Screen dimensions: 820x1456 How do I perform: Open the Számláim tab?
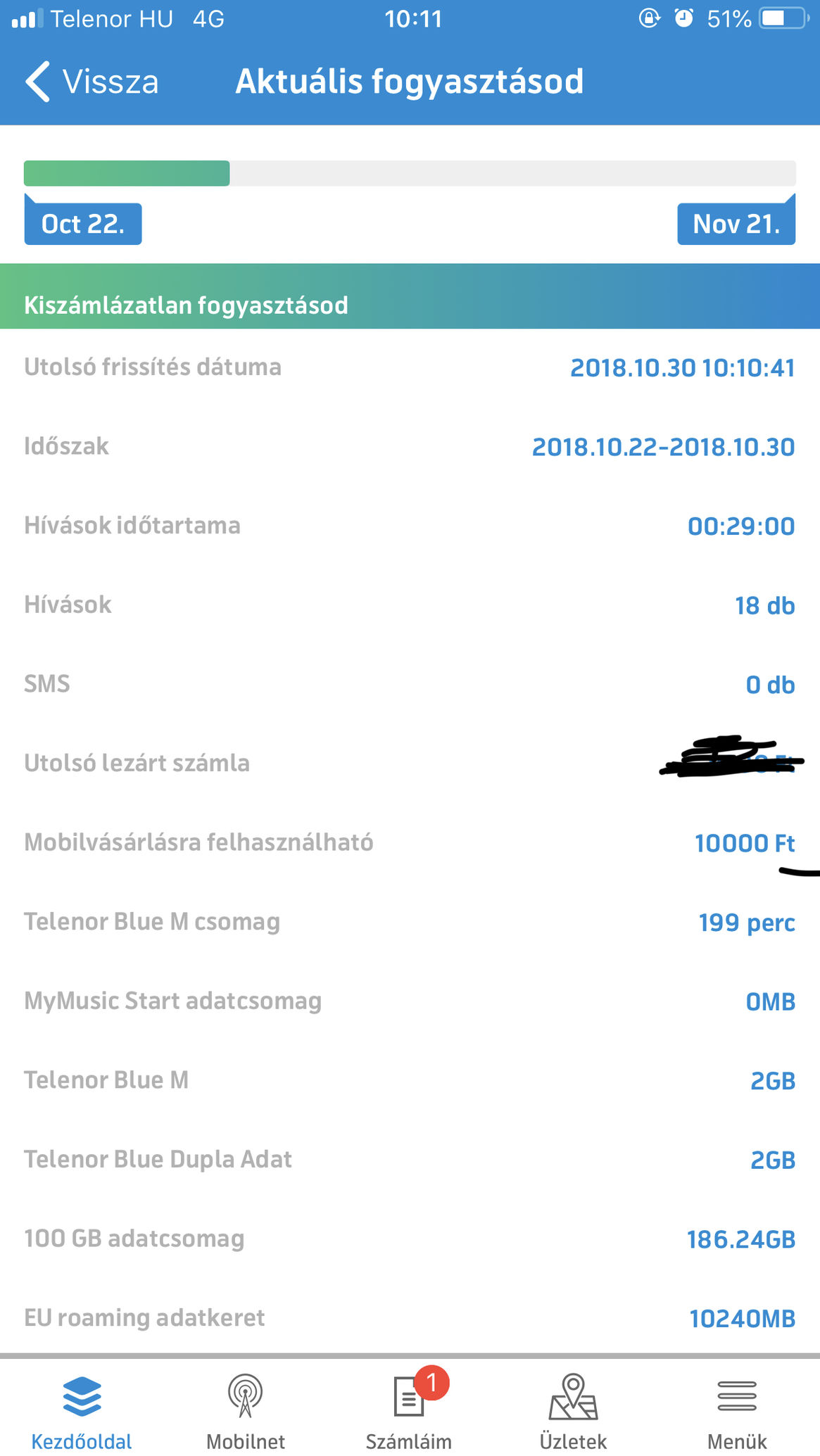409,1407
